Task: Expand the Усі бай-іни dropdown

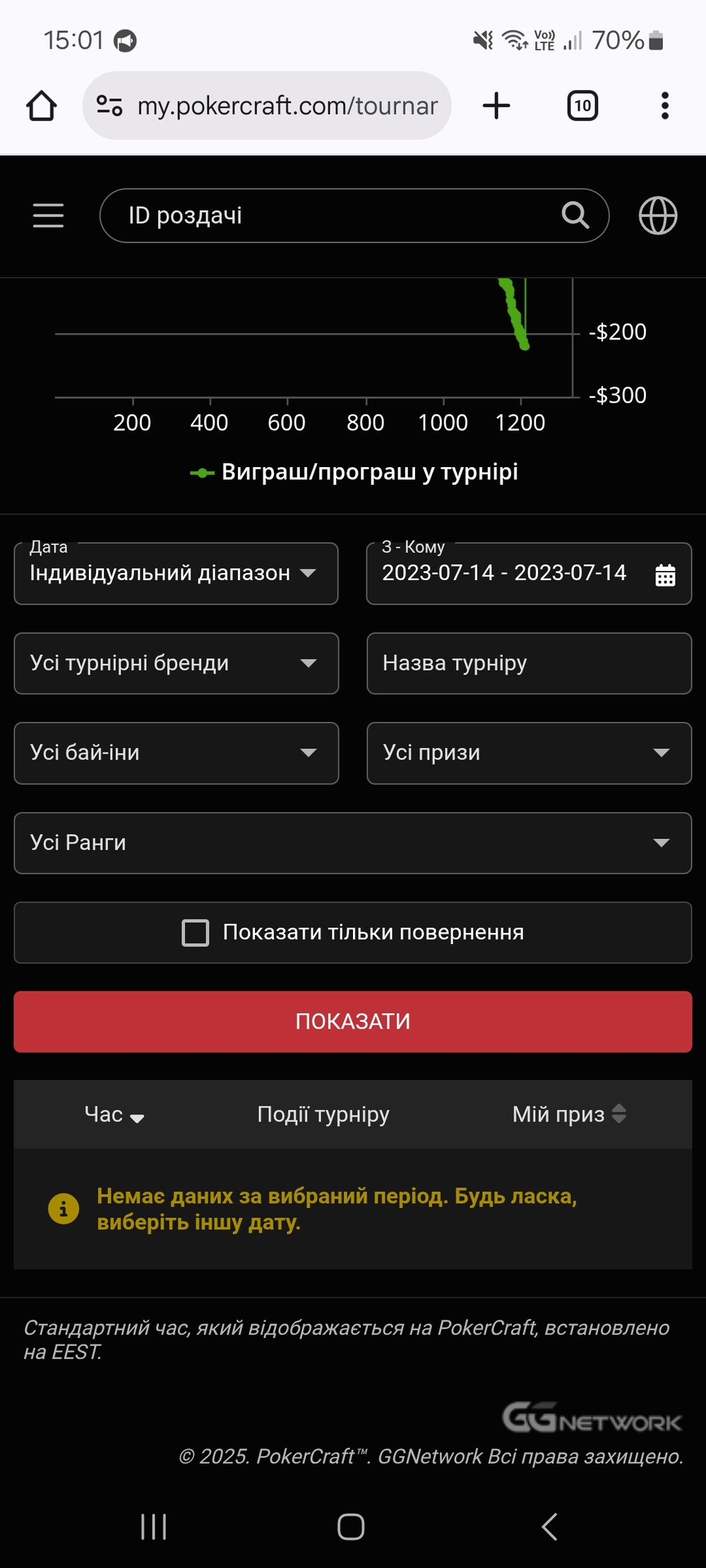Action: (x=176, y=753)
